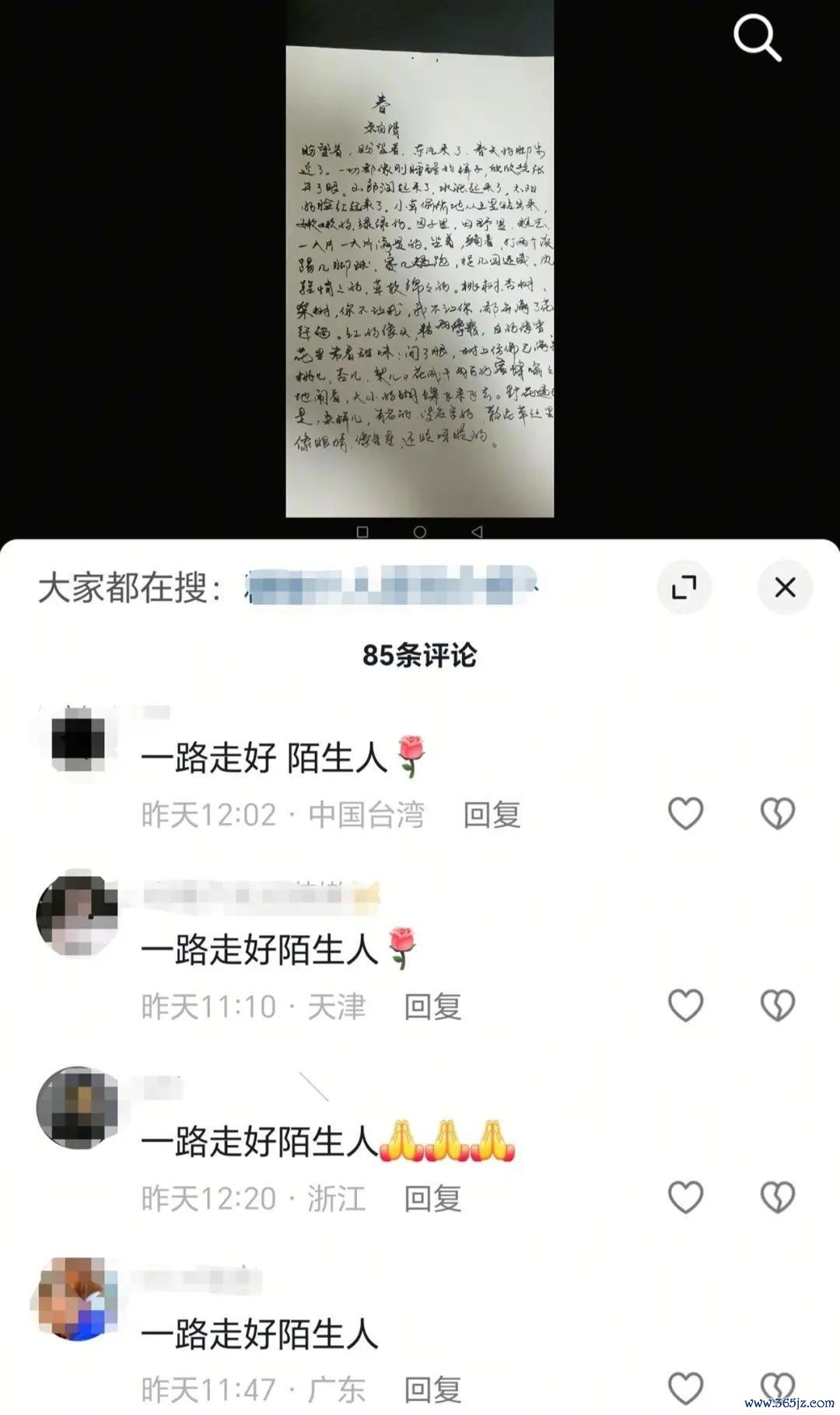Like the comment from 天津
This screenshot has width=840, height=1415.
pos(685,1005)
